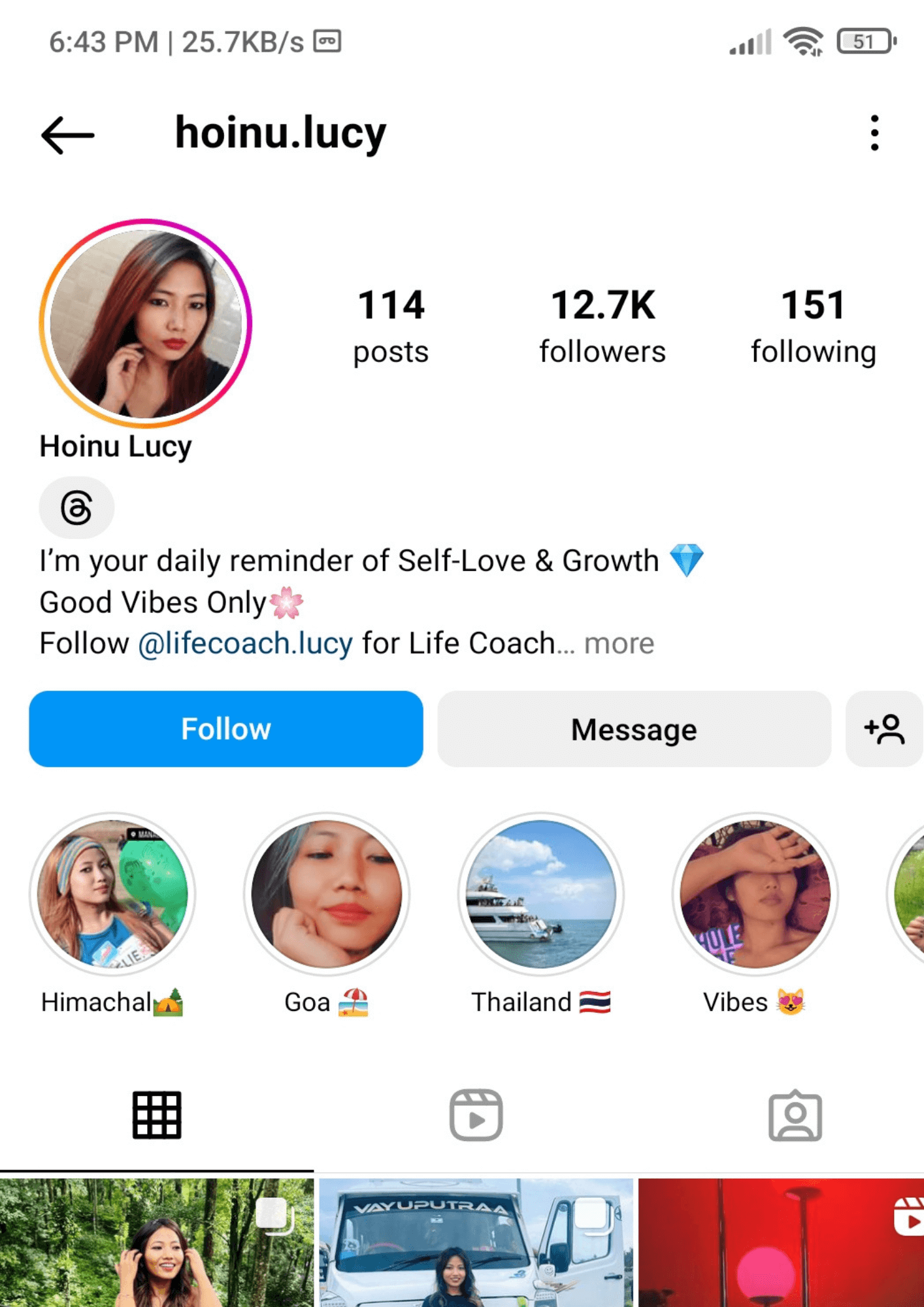Open the three-dot overflow menu
The width and height of the screenshot is (924, 1307).
point(874,133)
